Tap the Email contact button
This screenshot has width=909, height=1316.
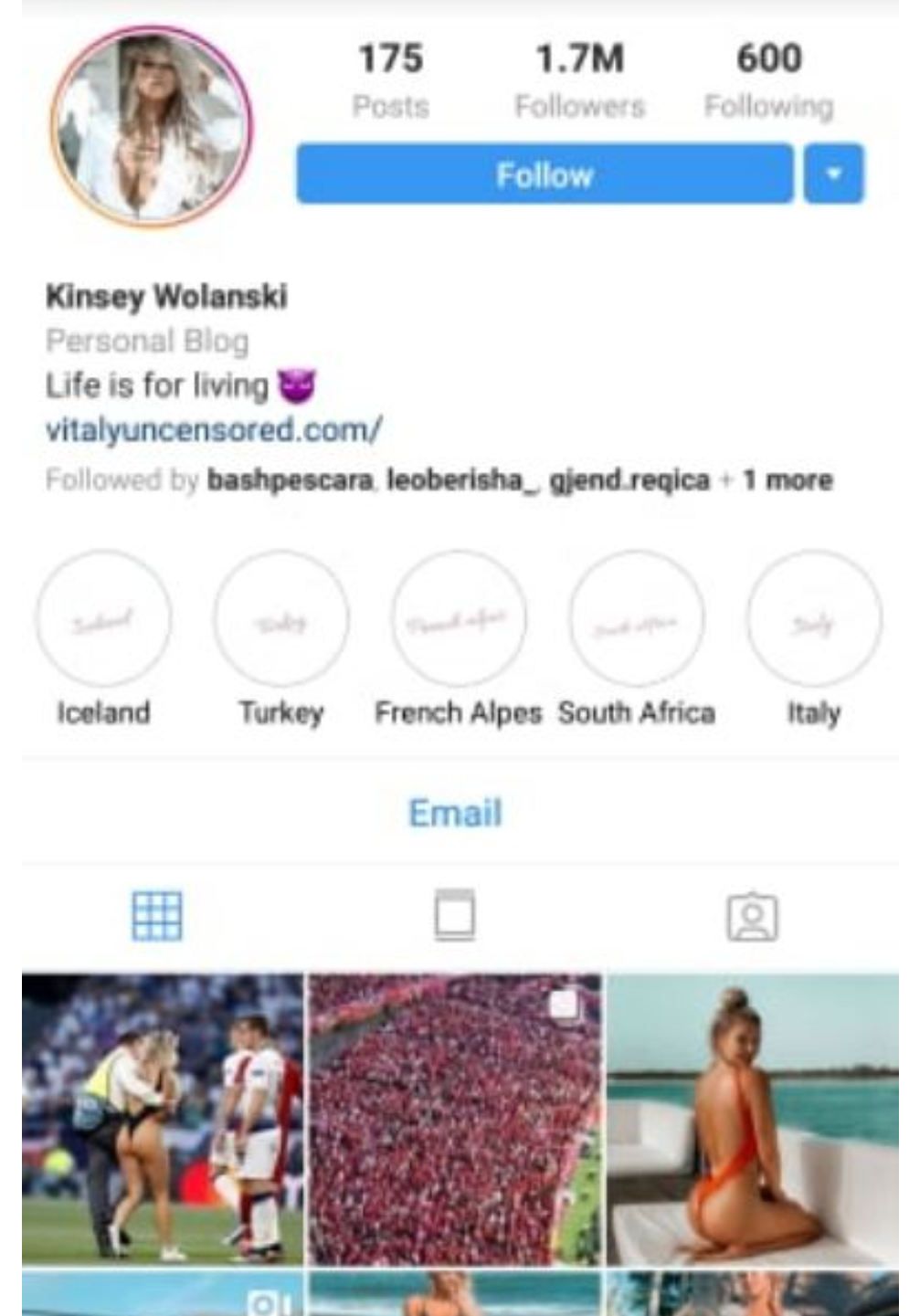(455, 813)
